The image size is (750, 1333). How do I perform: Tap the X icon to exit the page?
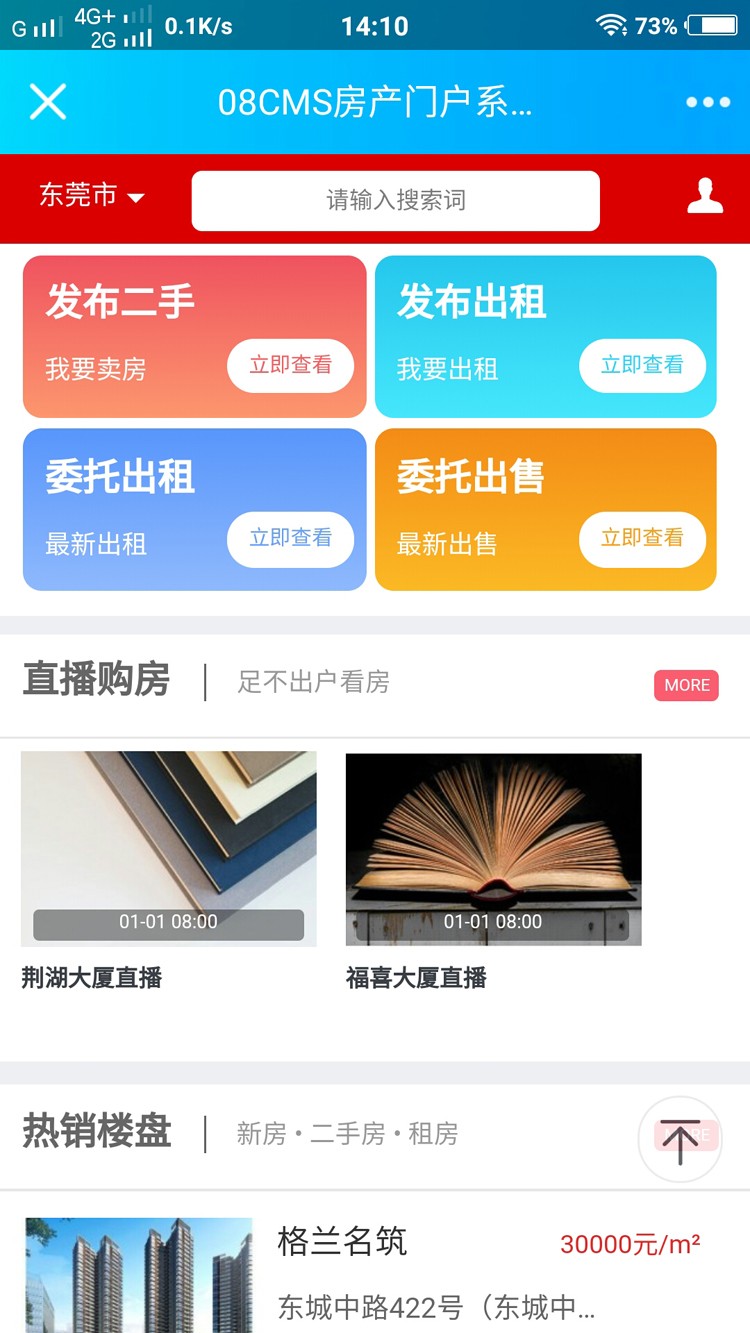point(47,102)
